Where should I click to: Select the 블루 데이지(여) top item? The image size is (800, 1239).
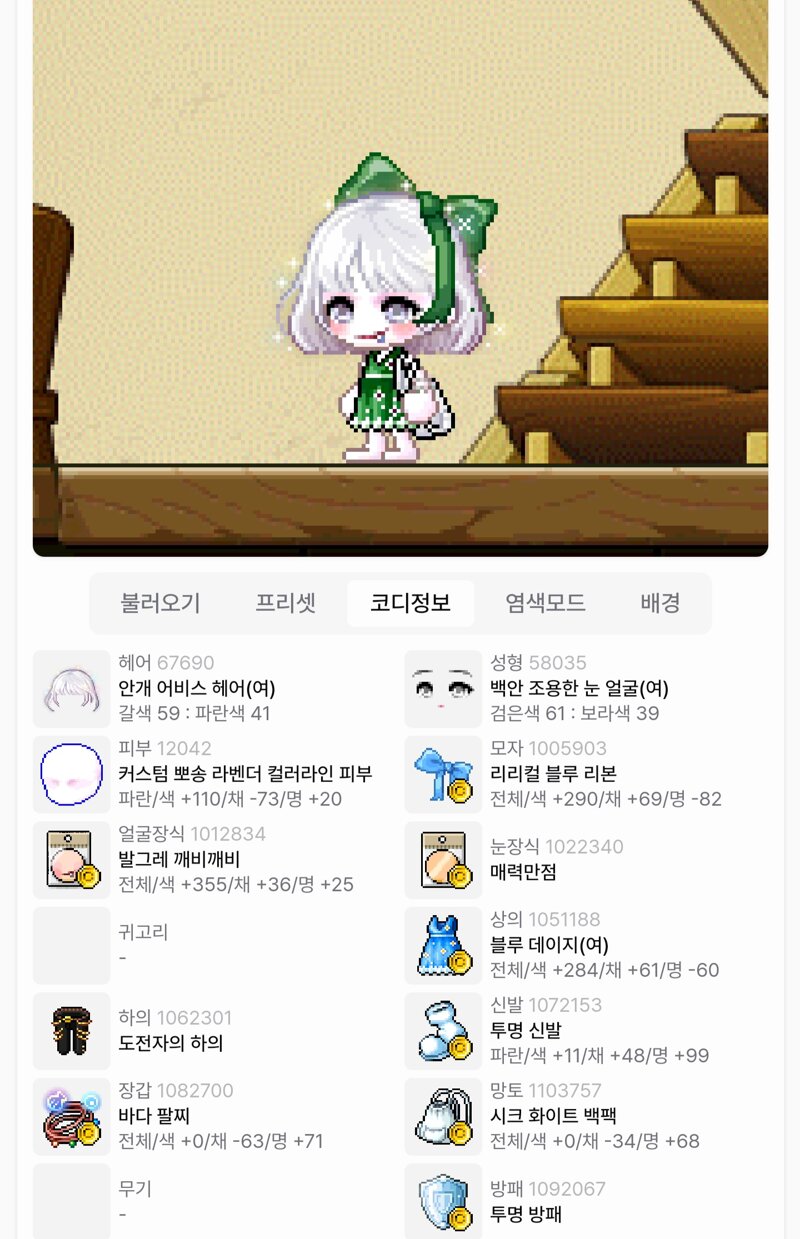coord(548,945)
